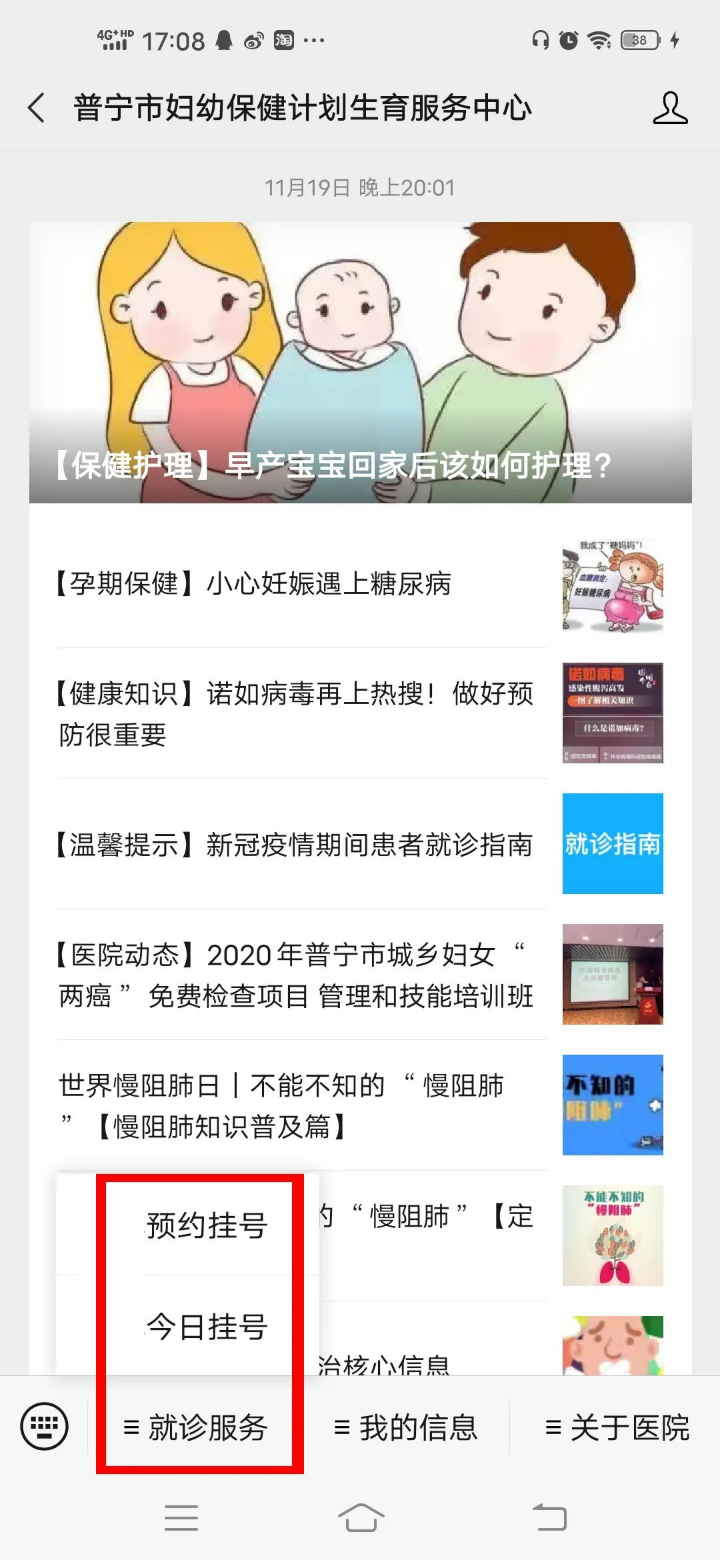This screenshot has height=1560, width=720.
Task: Open the account profile icon
Action: tap(670, 108)
